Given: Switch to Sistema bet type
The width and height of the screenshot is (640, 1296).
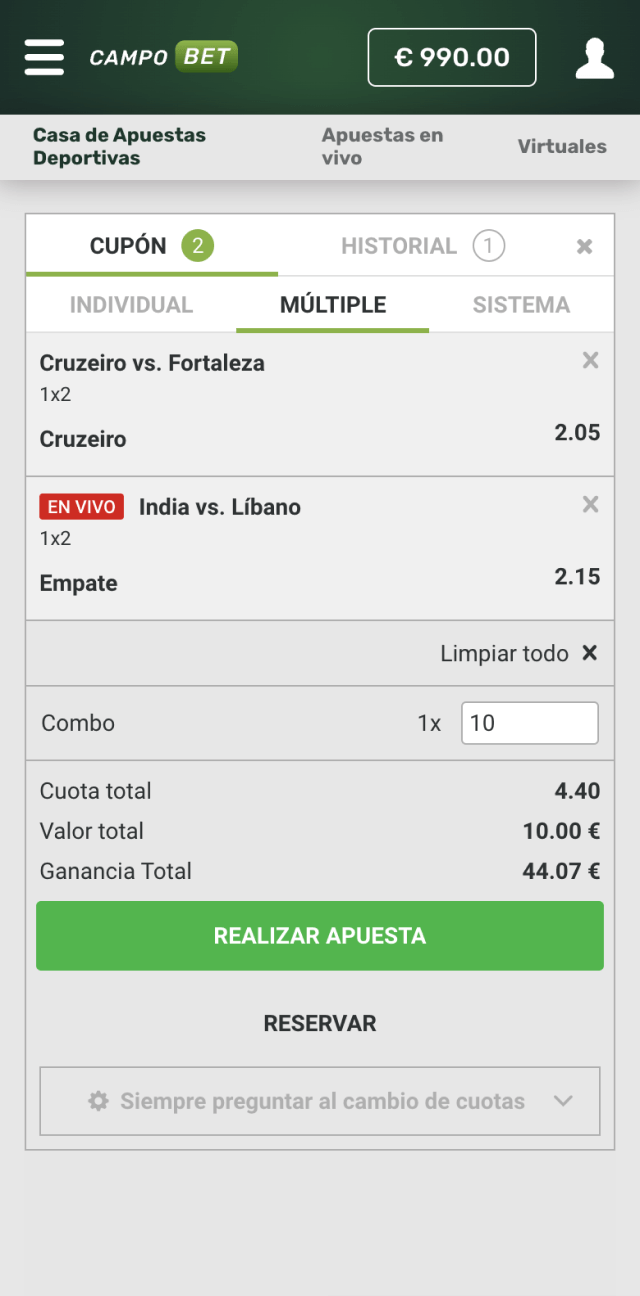Looking at the screenshot, I should coord(521,305).
